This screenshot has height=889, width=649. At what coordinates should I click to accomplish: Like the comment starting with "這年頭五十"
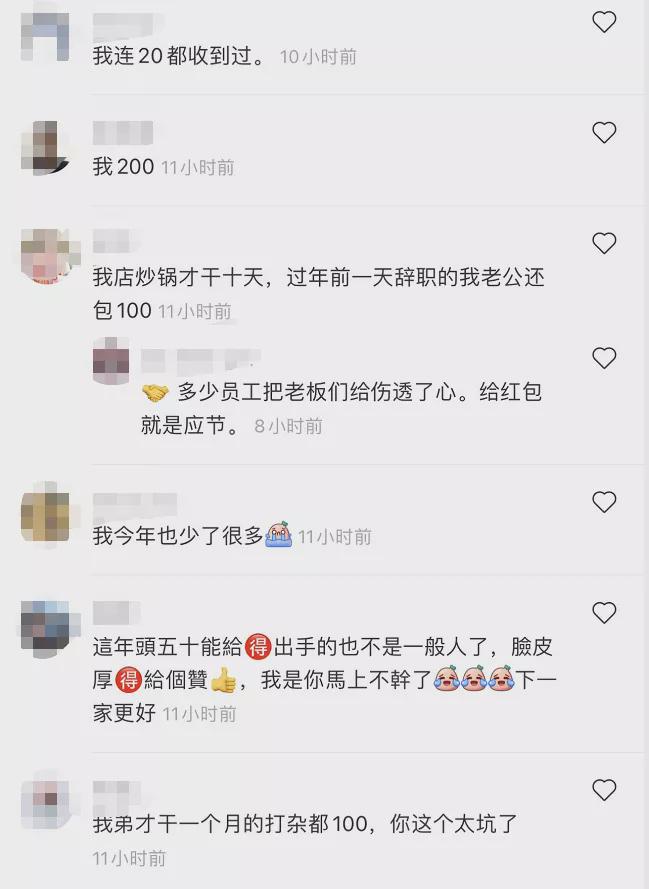[x=604, y=611]
